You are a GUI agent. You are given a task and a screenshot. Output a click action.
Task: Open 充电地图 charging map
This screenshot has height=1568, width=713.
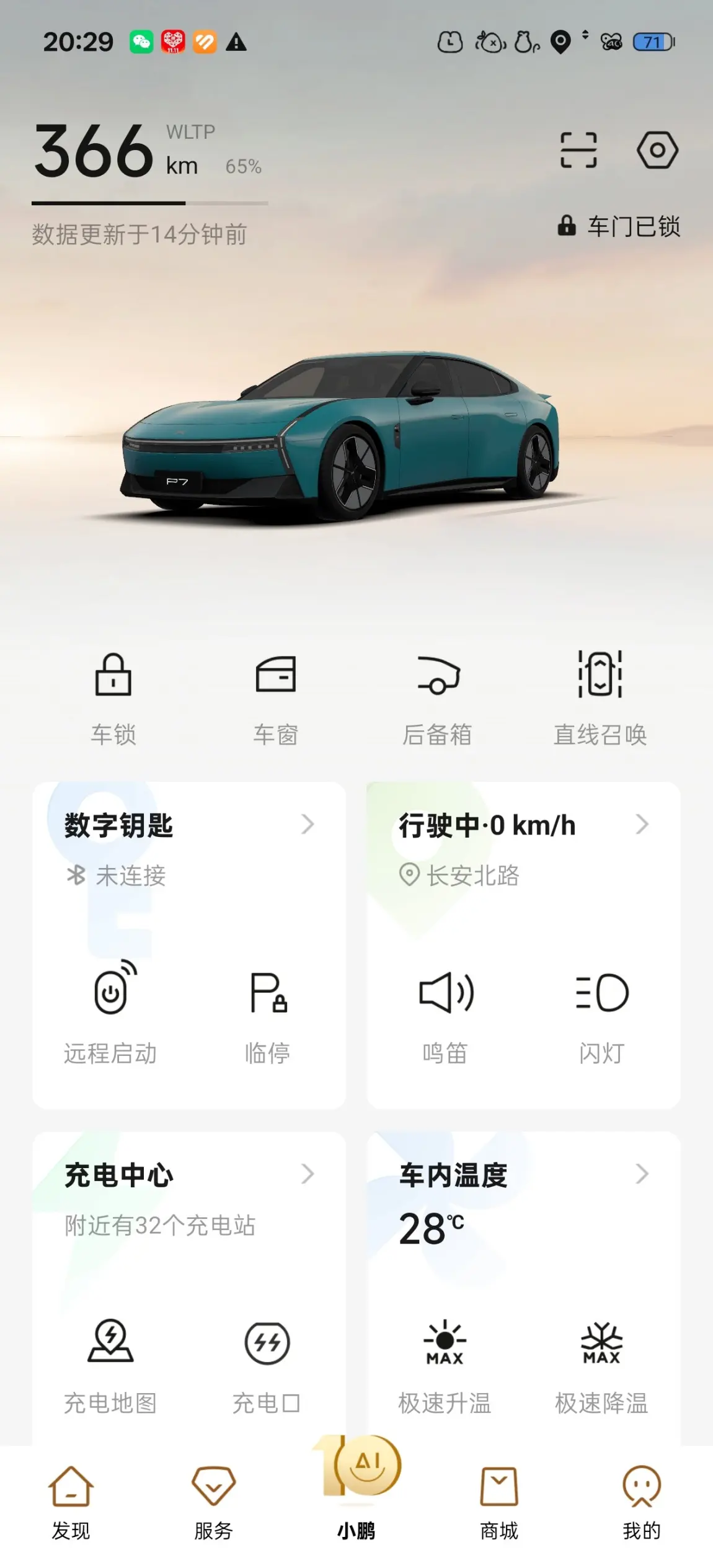[x=111, y=1363]
